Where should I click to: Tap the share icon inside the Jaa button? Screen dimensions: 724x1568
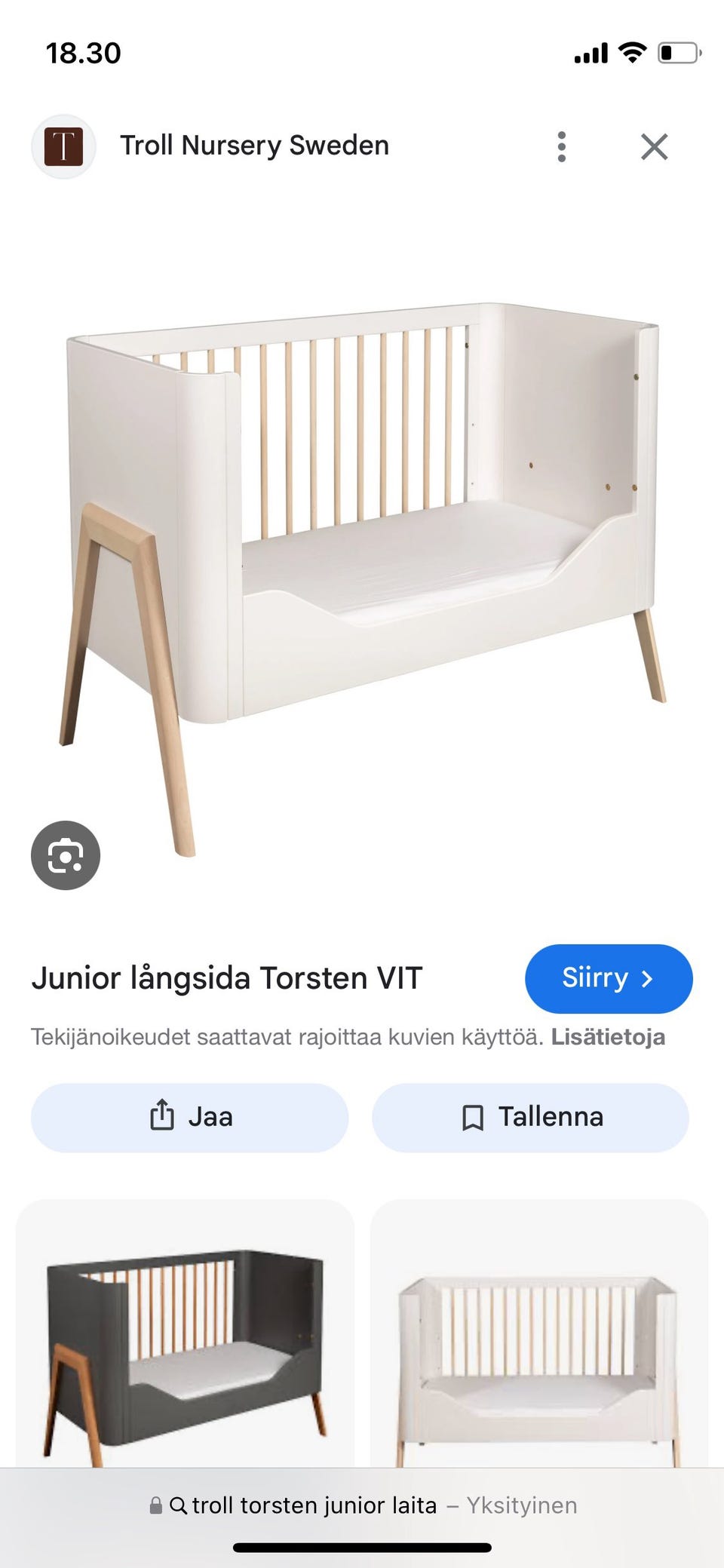point(161,1117)
